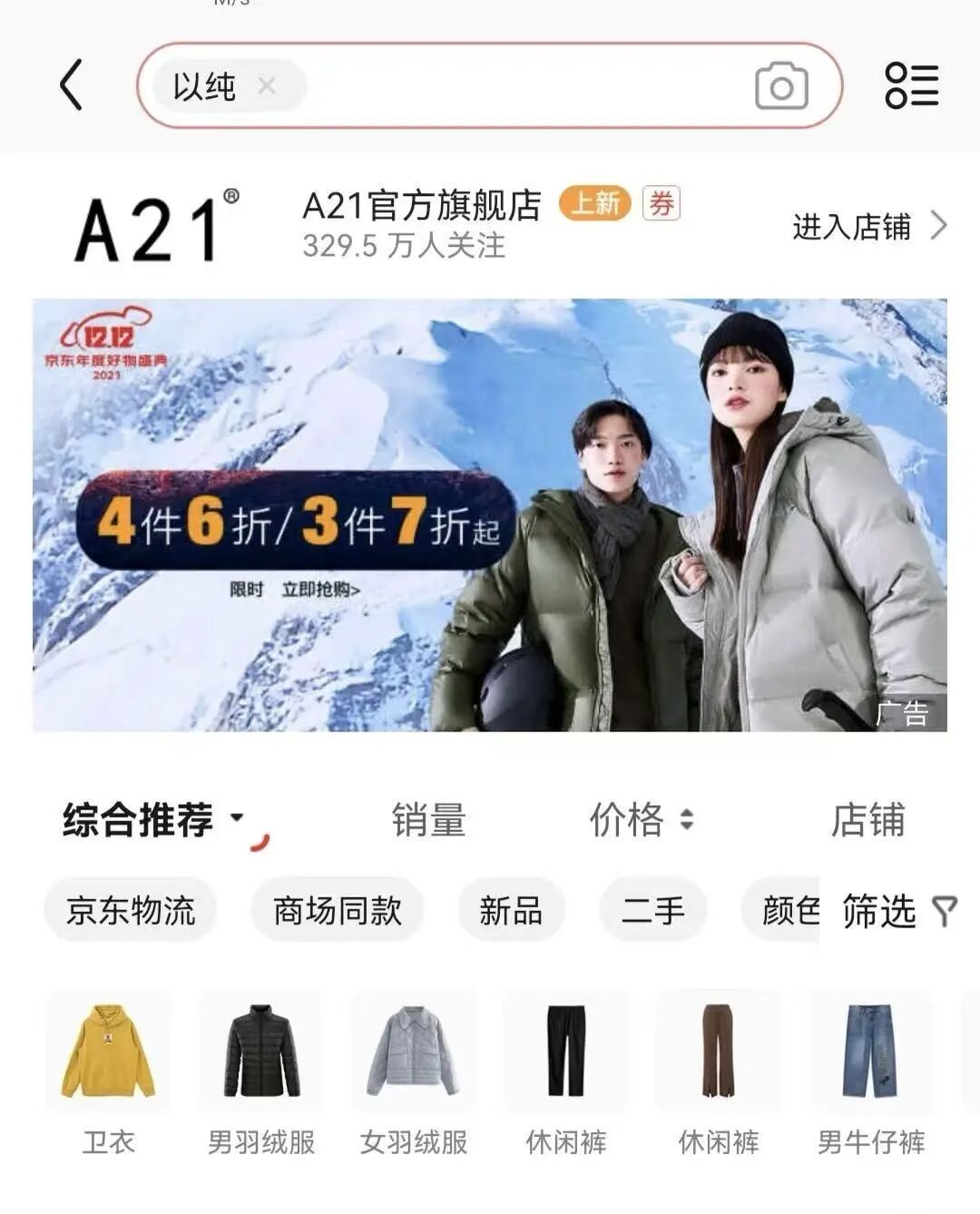980x1214 pixels.
Task: Sort results by 销量
Action: (428, 819)
